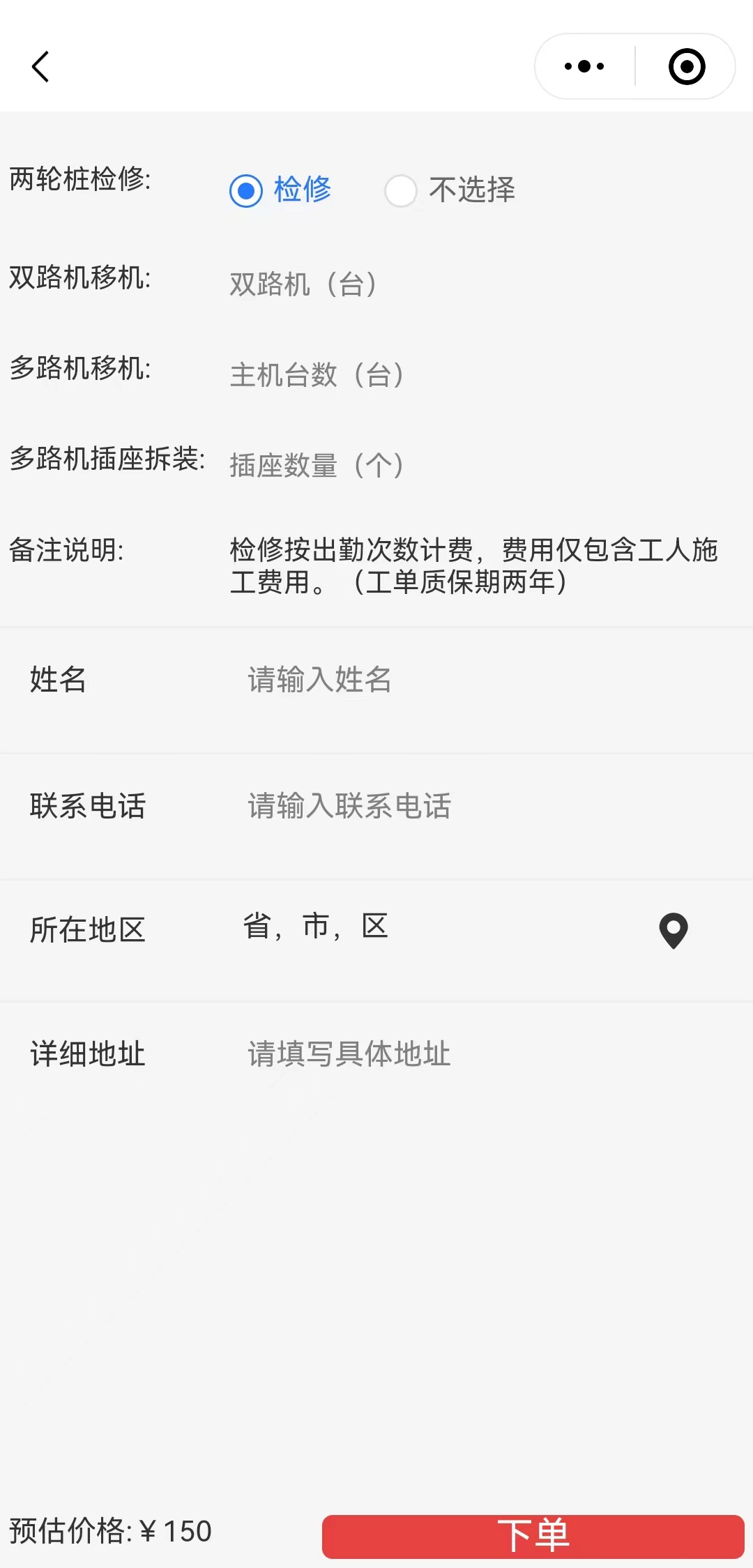Open the mini program three-dot menu
The height and width of the screenshot is (1568, 753).
tap(584, 66)
